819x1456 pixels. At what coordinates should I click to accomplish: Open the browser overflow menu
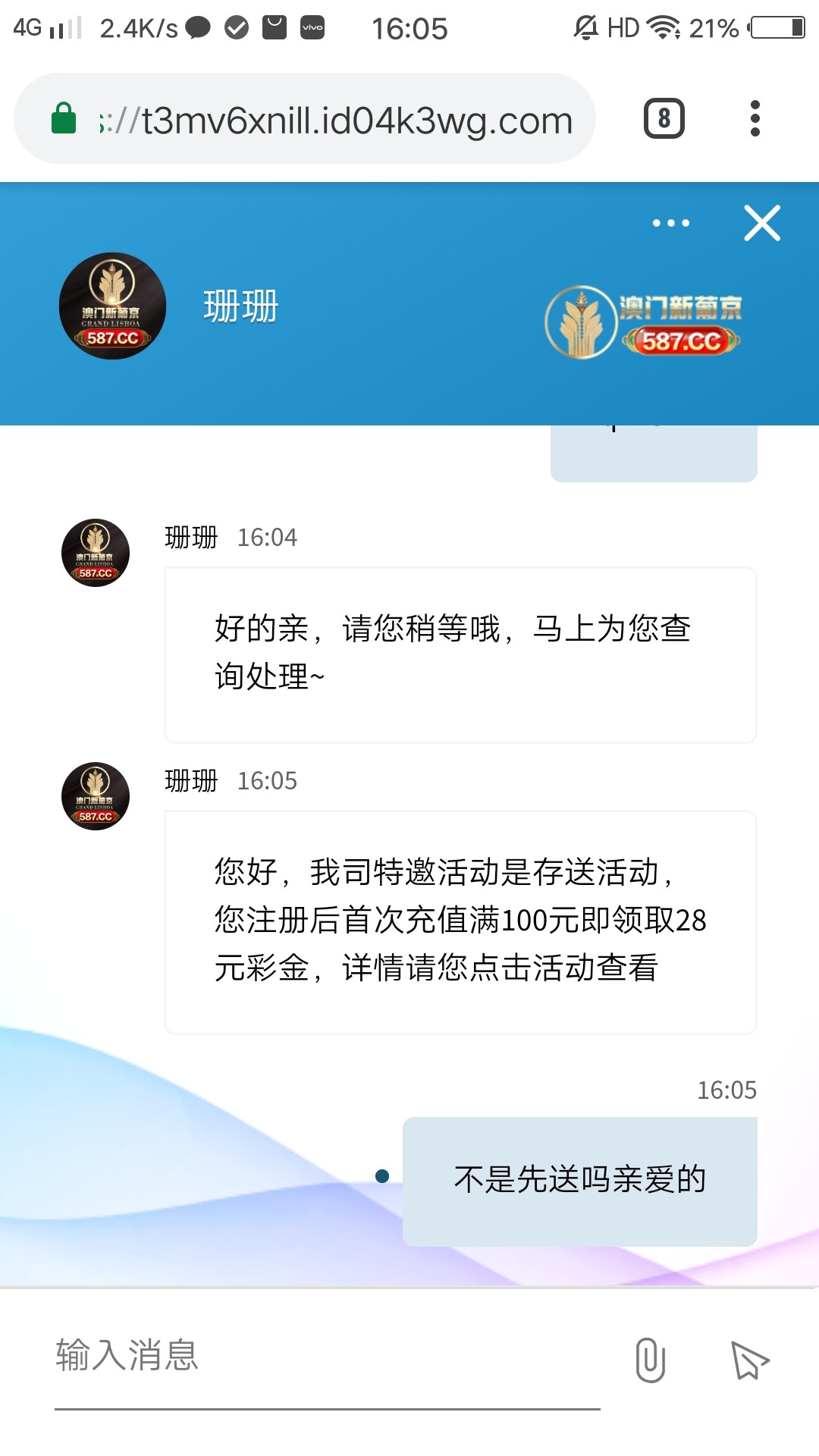pyautogui.click(x=755, y=119)
